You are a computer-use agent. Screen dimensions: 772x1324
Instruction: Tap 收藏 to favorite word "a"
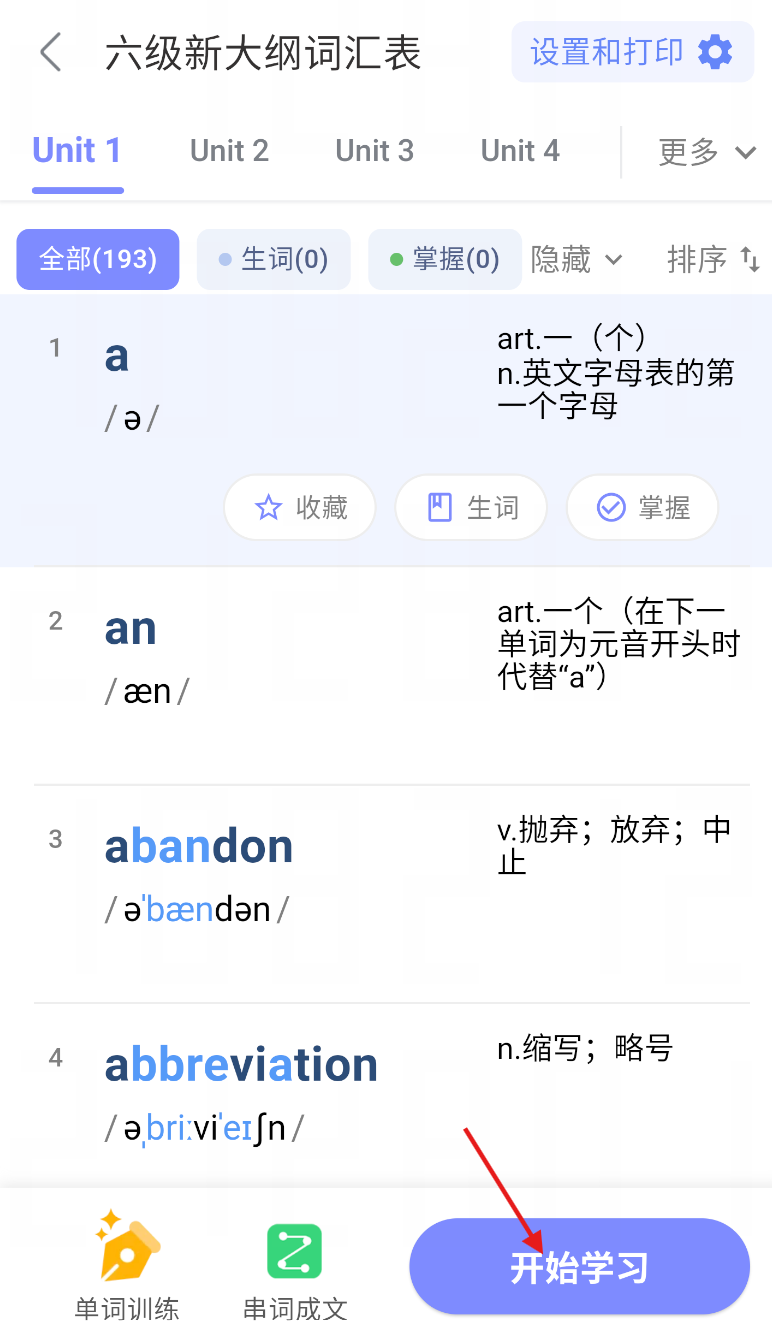click(300, 508)
